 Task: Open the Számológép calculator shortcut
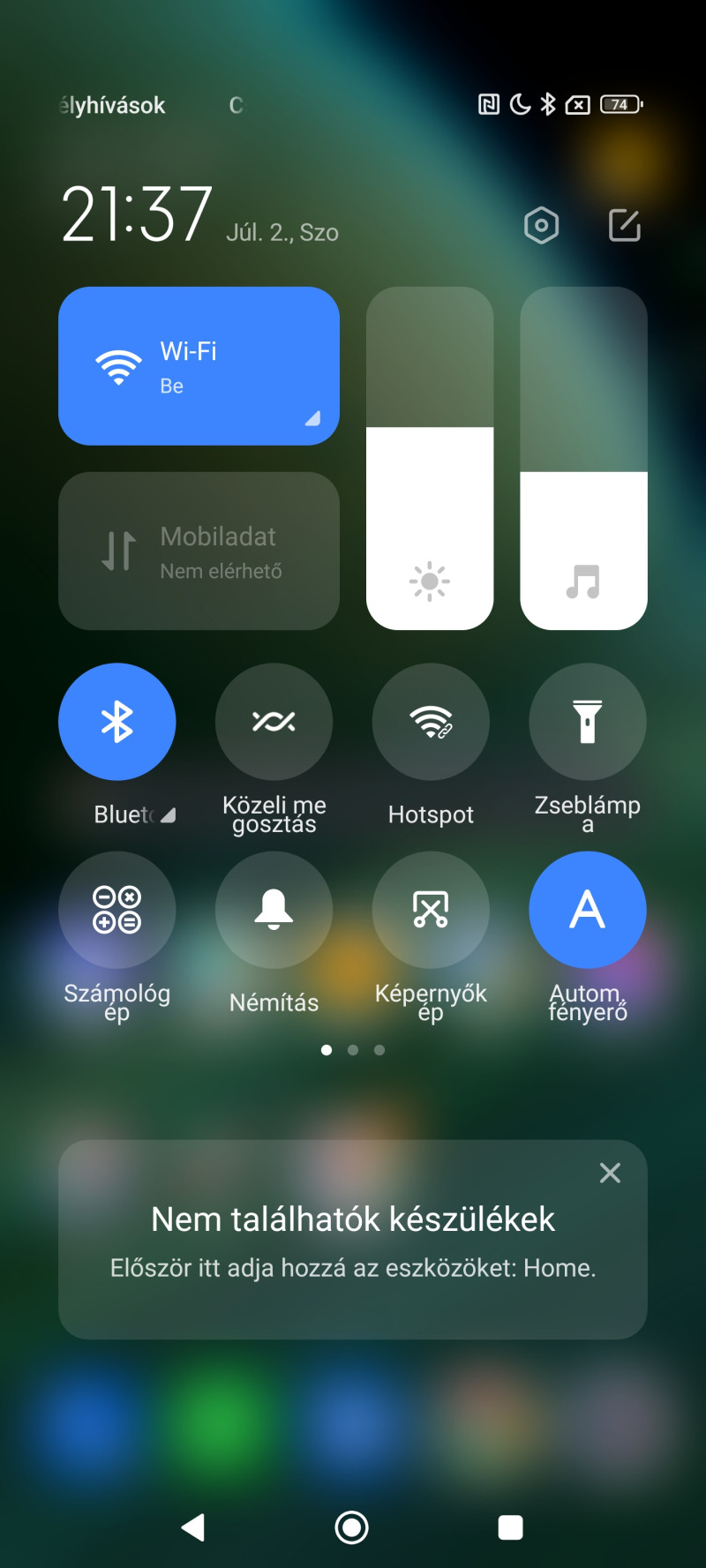pos(117,910)
